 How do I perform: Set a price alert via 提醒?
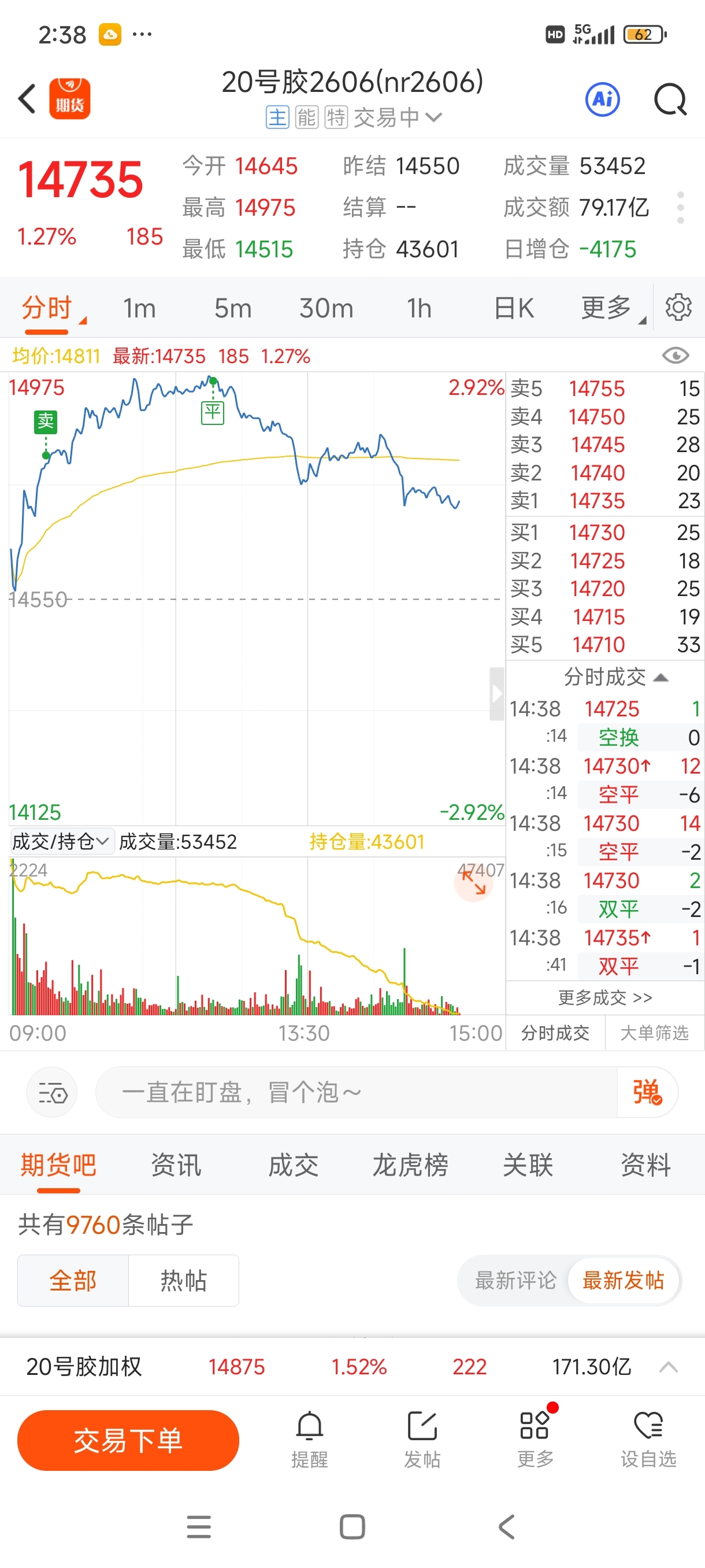point(310,1441)
